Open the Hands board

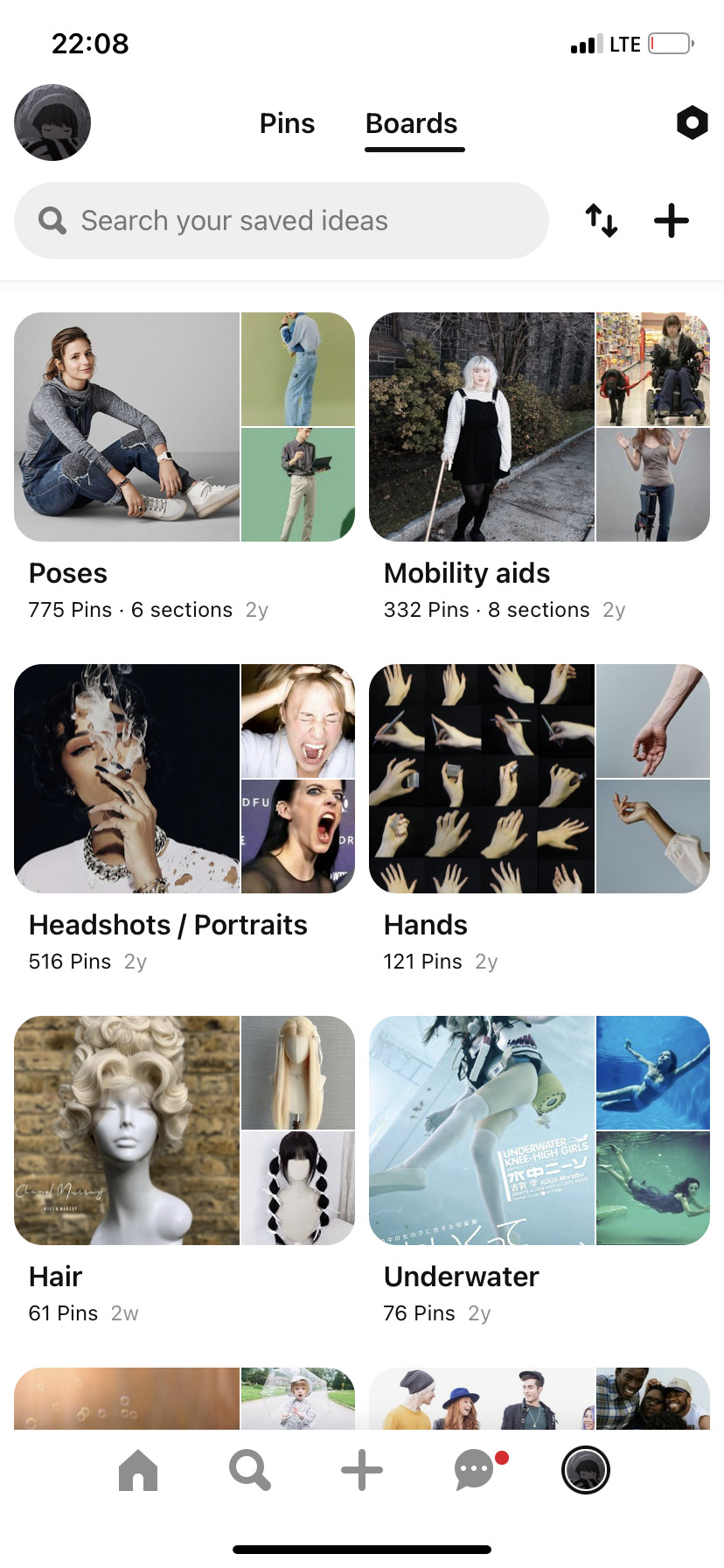tap(540, 779)
